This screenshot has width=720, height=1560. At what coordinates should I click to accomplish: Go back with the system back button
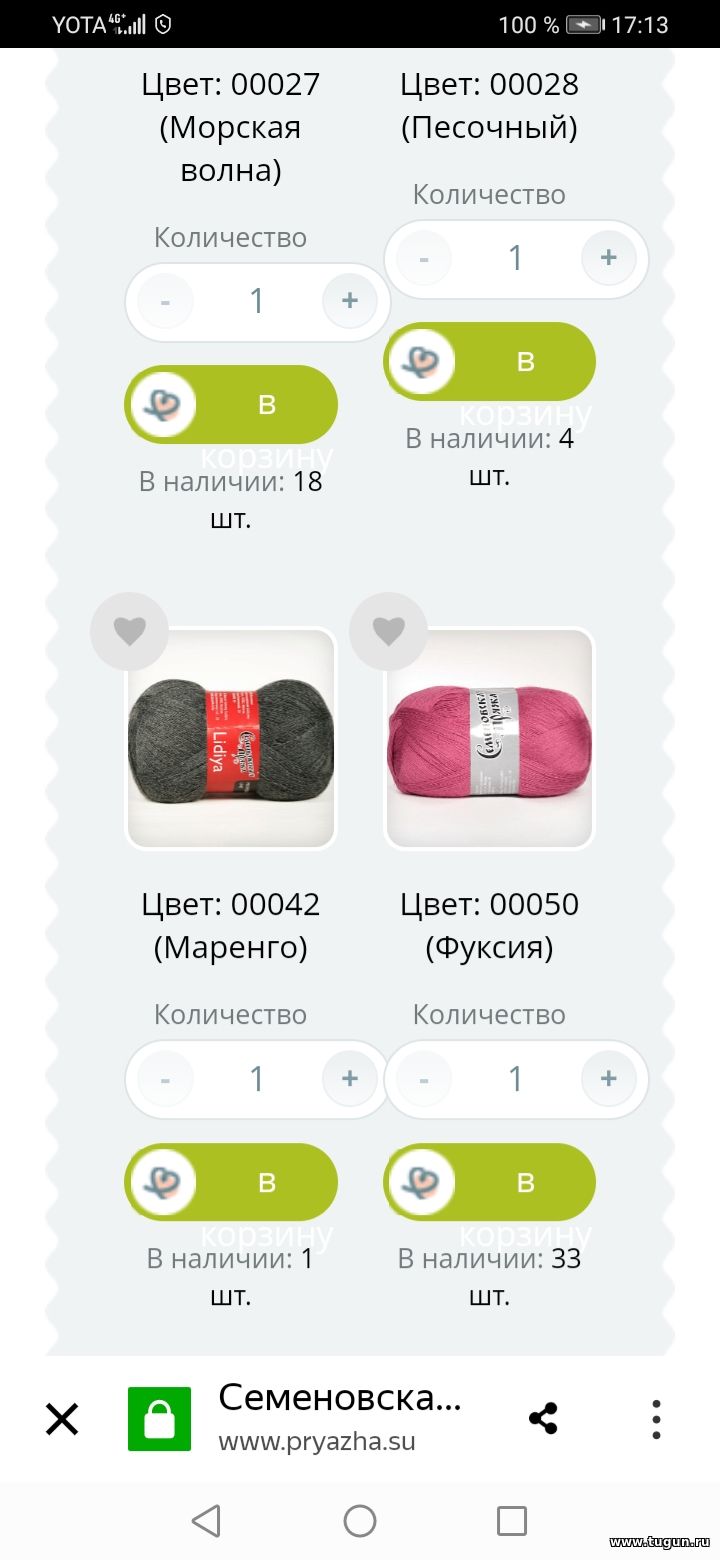tap(207, 1521)
